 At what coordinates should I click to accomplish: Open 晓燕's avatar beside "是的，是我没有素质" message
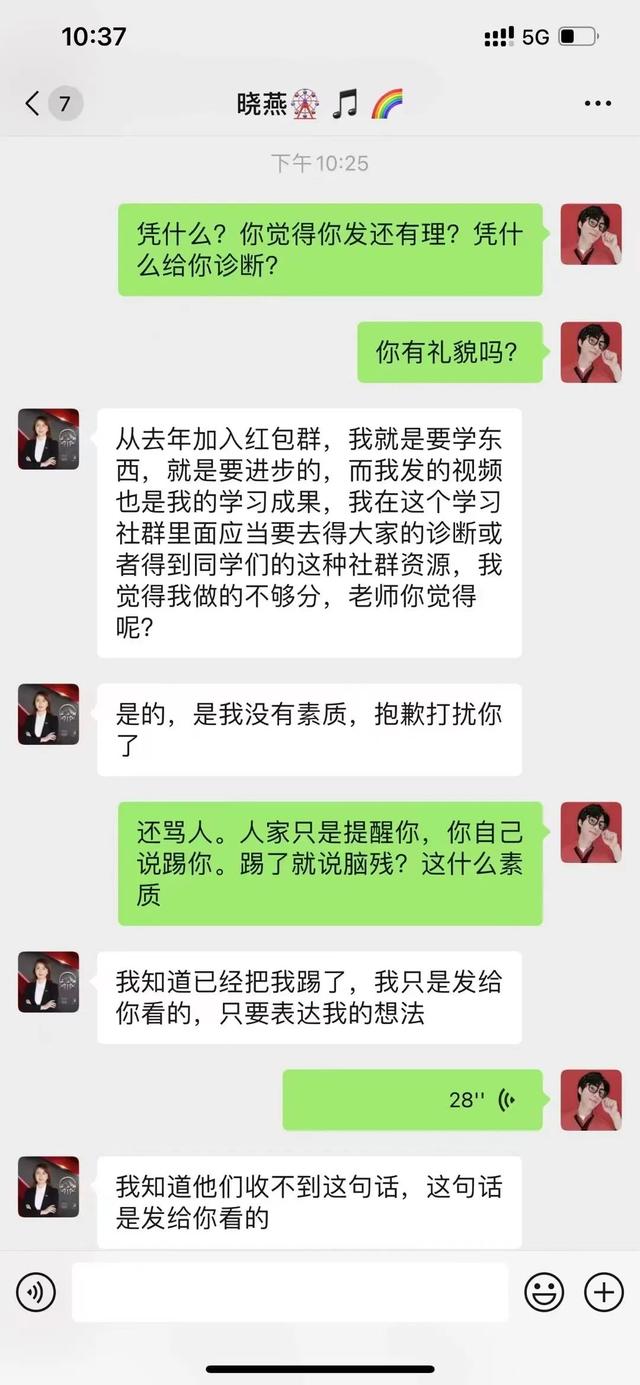coord(48,714)
